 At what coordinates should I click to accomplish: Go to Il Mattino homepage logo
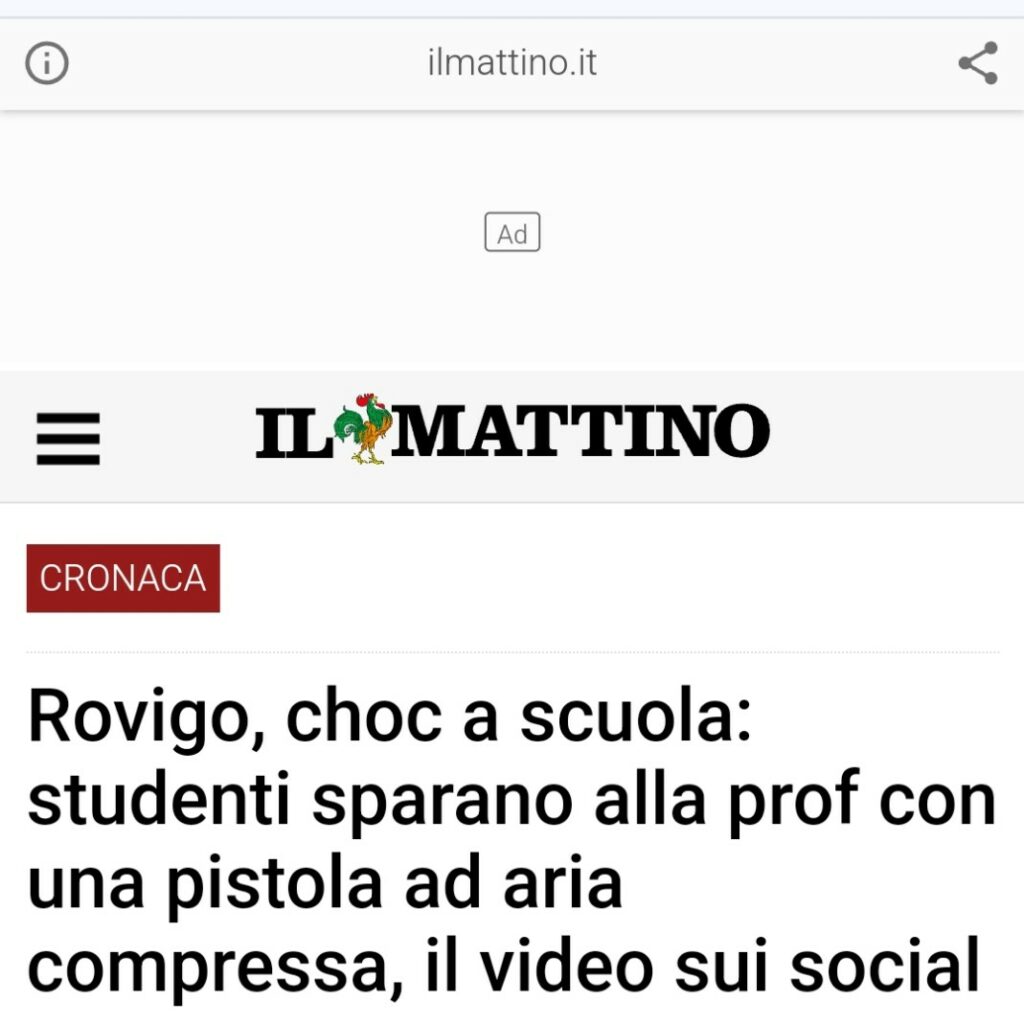[x=512, y=431]
